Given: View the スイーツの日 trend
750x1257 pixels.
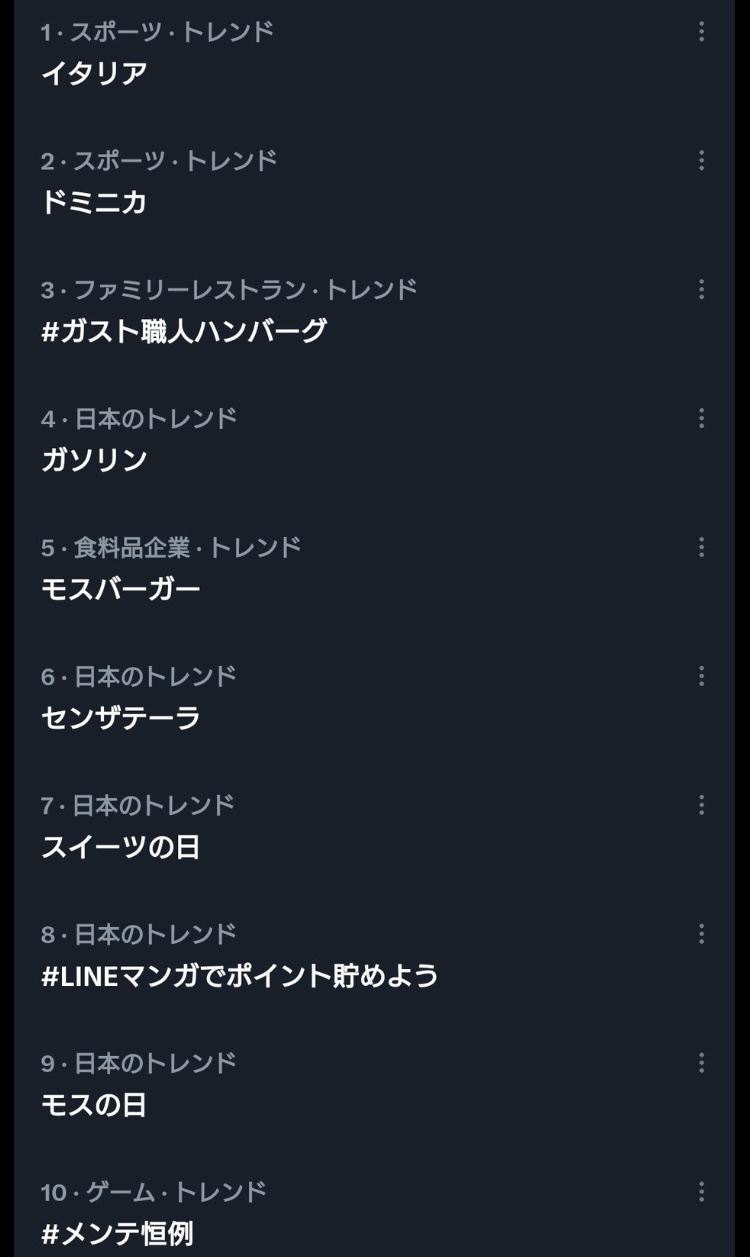Looking at the screenshot, I should pyautogui.click(x=121, y=847).
